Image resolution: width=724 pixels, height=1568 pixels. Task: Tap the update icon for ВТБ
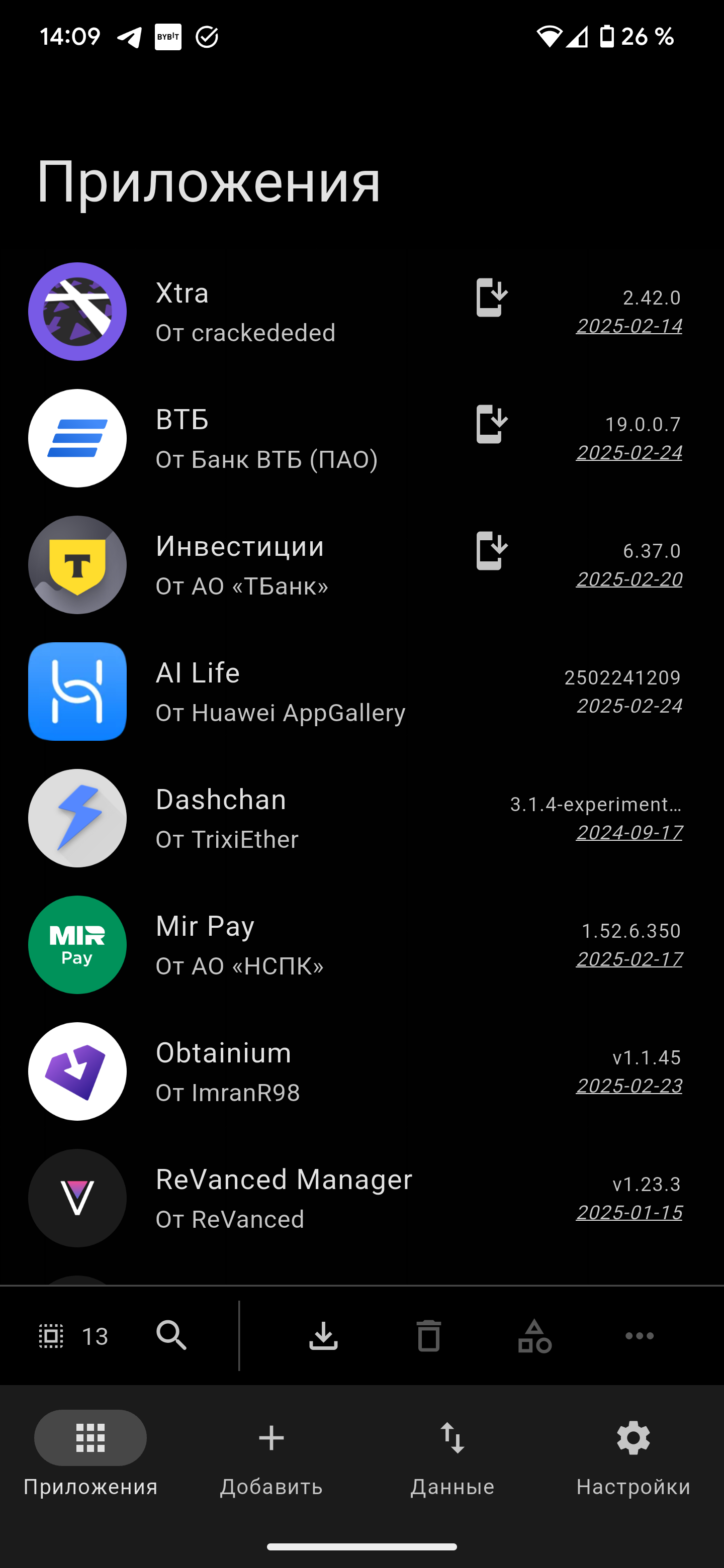click(x=491, y=424)
